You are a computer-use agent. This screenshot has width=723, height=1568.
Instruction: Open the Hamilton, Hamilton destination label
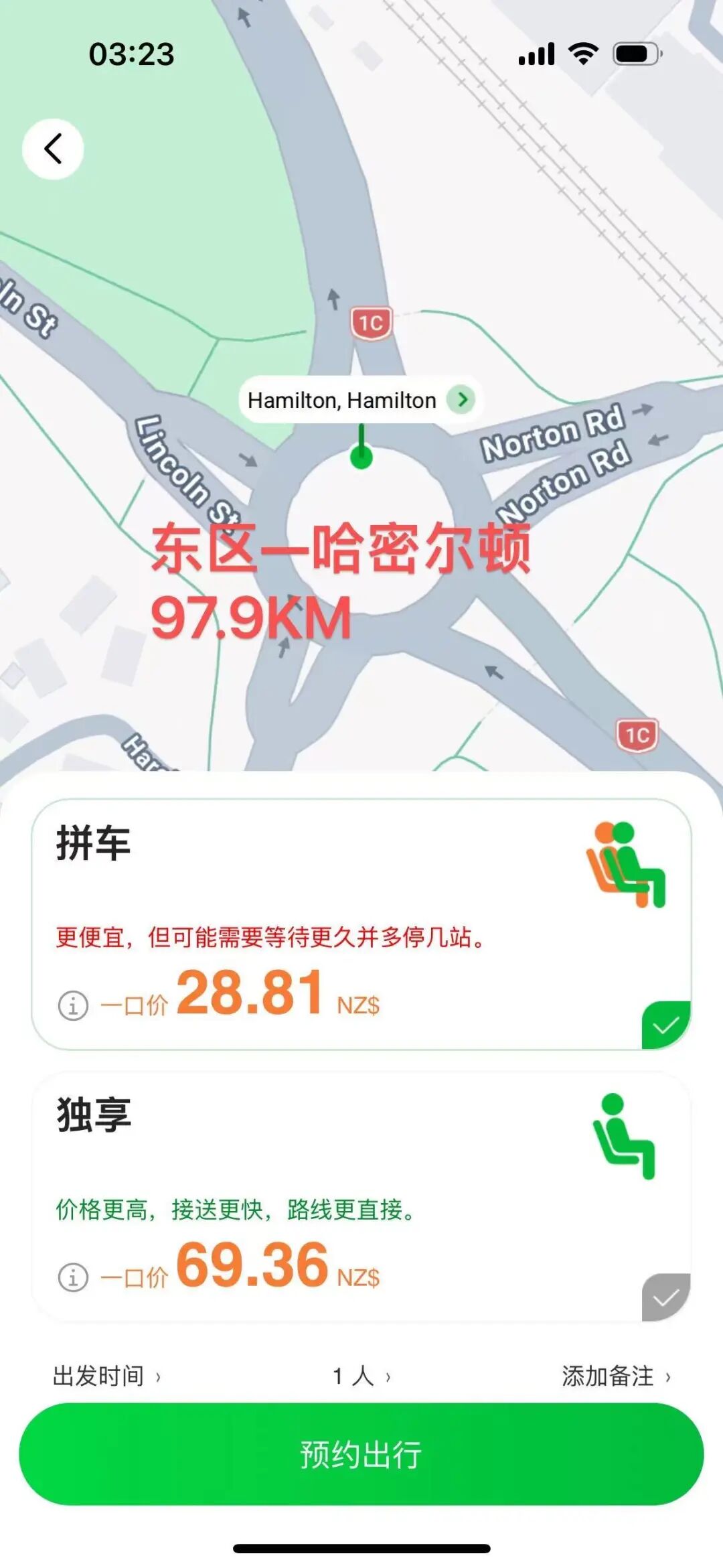360,400
